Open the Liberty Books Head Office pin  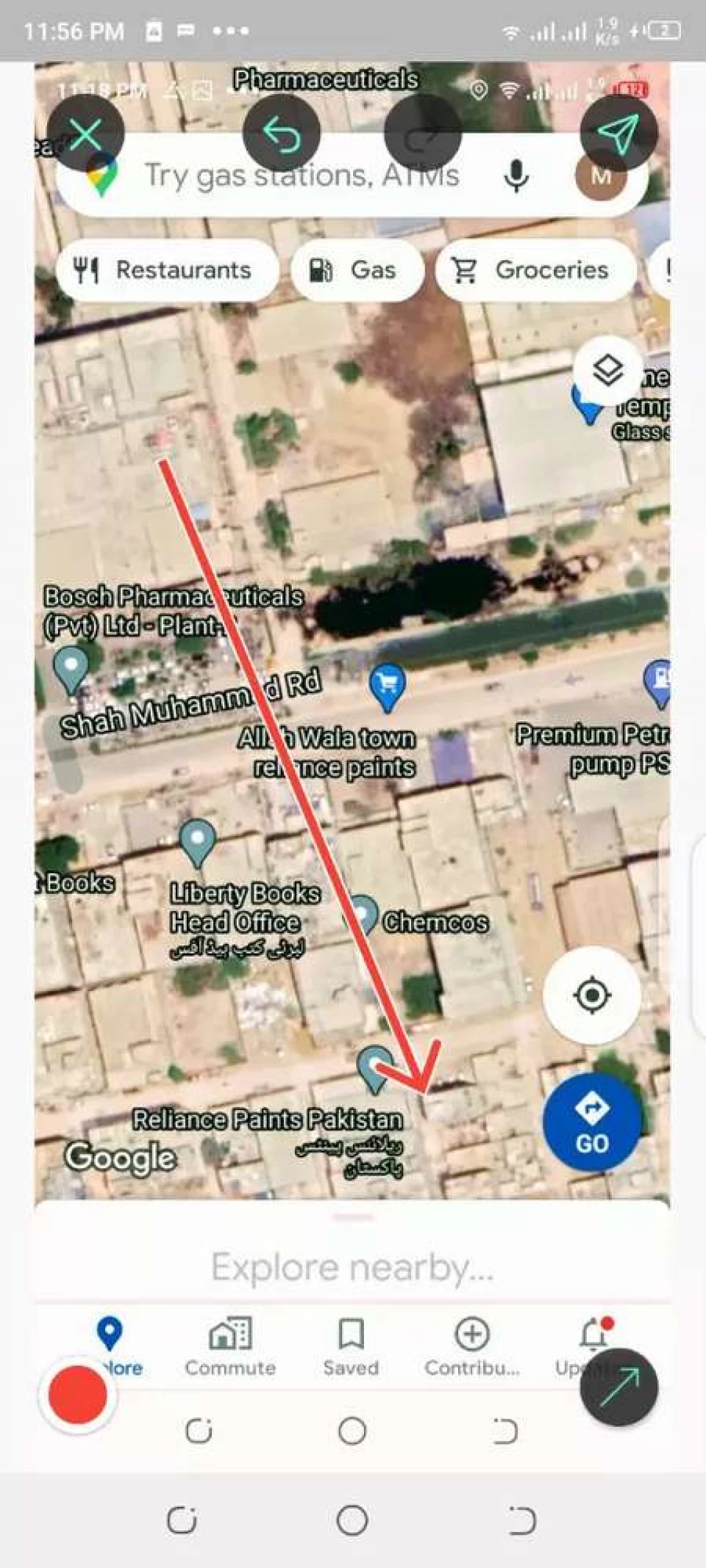click(197, 842)
